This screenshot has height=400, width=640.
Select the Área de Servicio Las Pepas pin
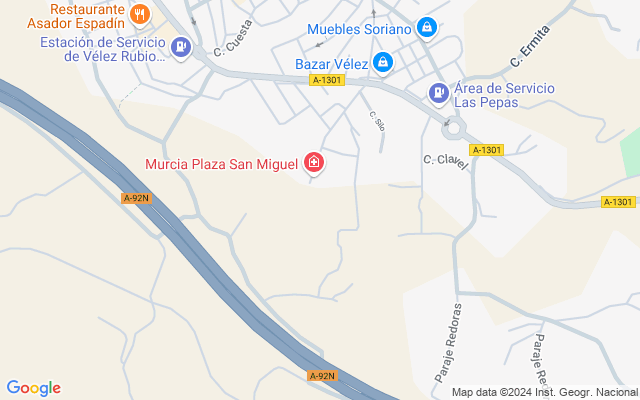click(x=439, y=94)
